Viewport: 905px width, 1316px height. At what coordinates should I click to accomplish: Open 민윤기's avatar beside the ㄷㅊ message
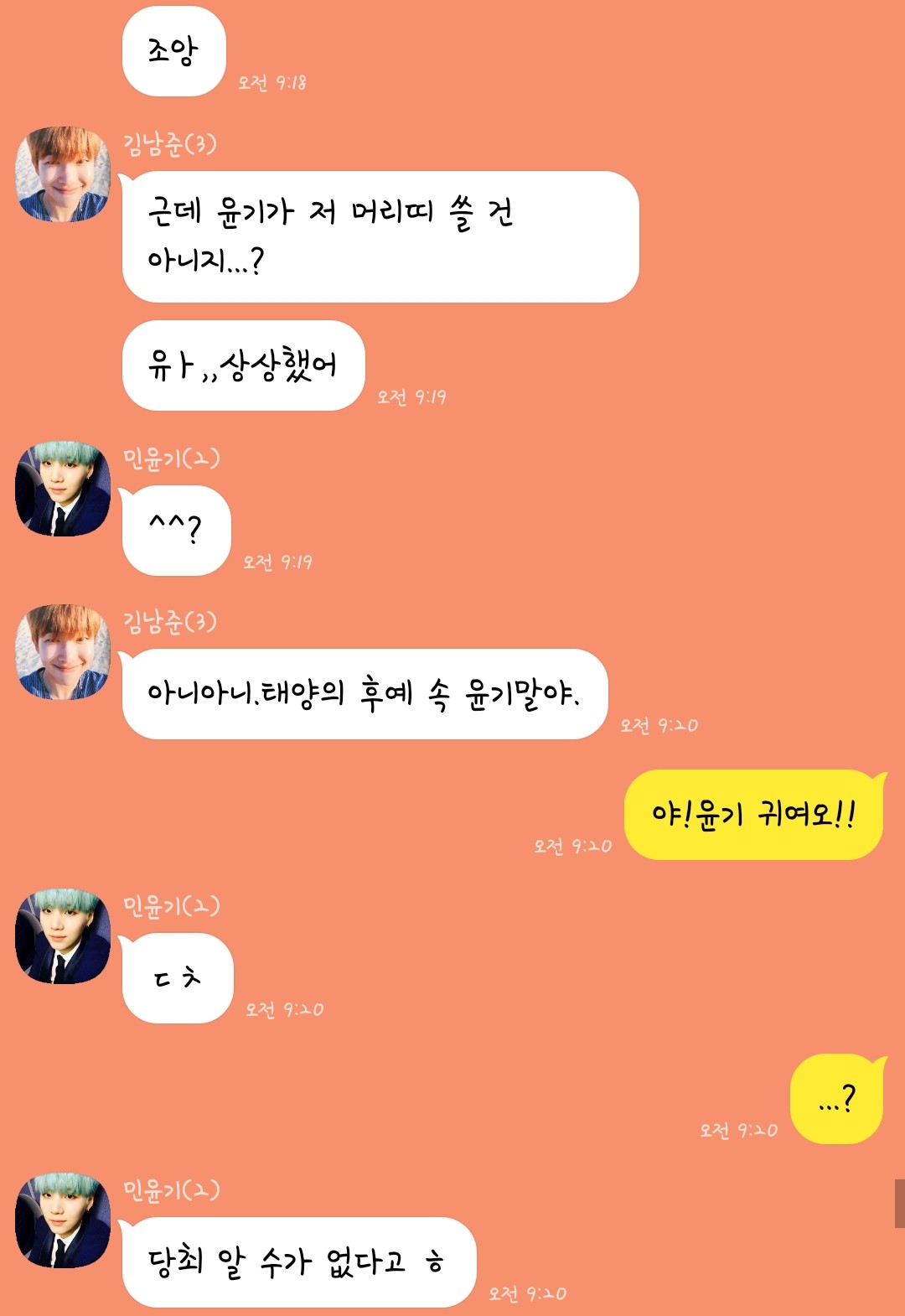point(63,936)
